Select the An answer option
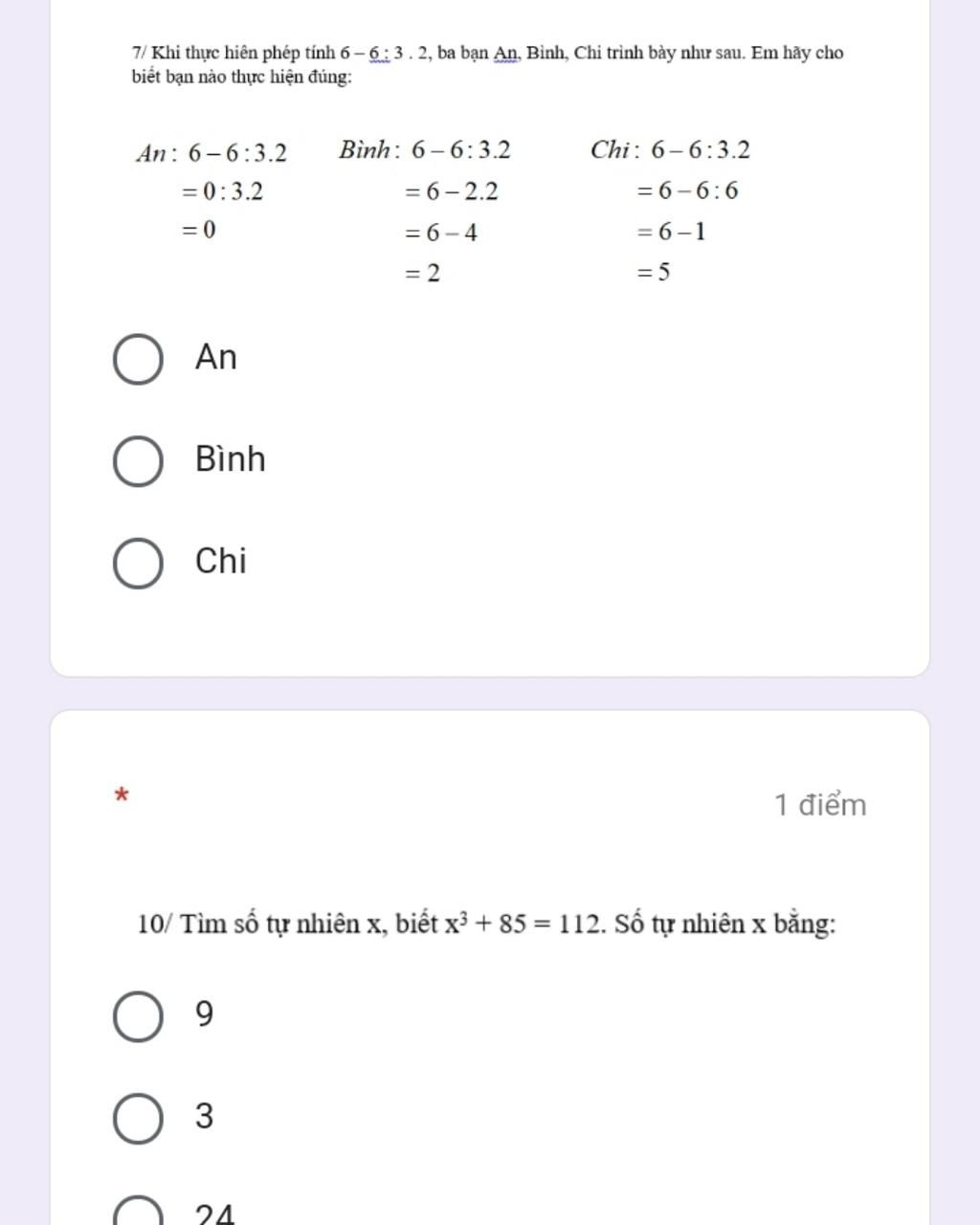 [138, 360]
